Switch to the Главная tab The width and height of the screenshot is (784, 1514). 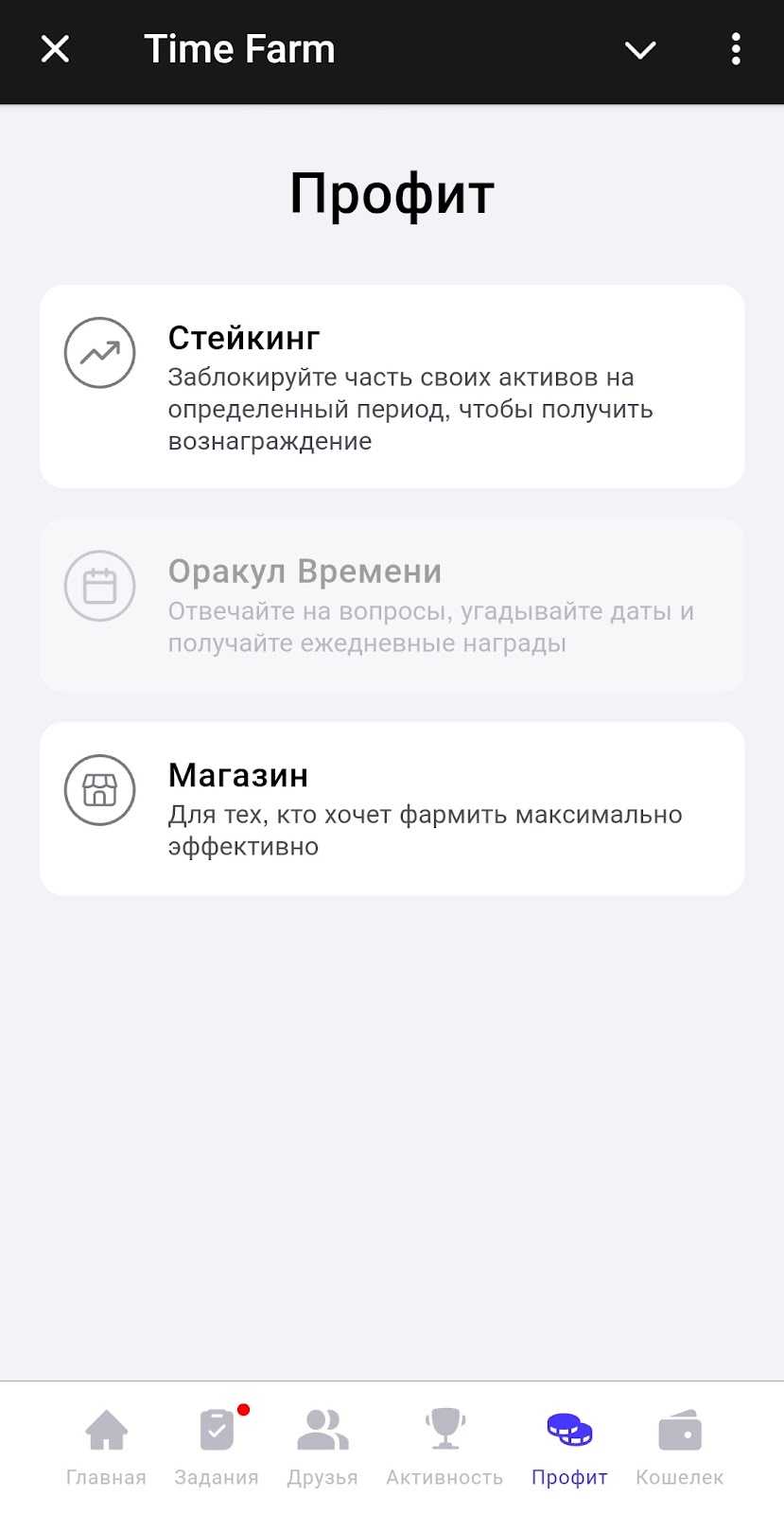(x=106, y=1446)
